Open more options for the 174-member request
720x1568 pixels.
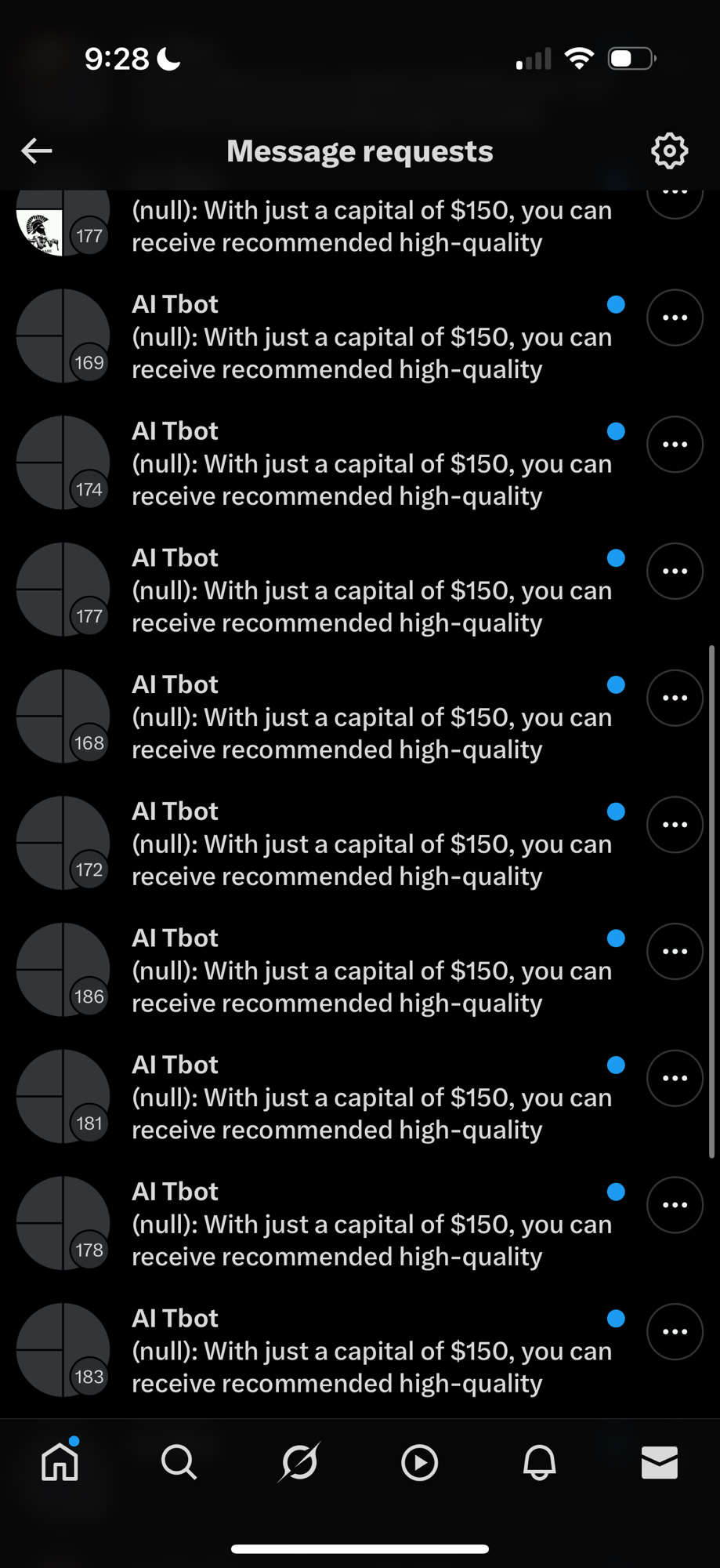click(675, 445)
